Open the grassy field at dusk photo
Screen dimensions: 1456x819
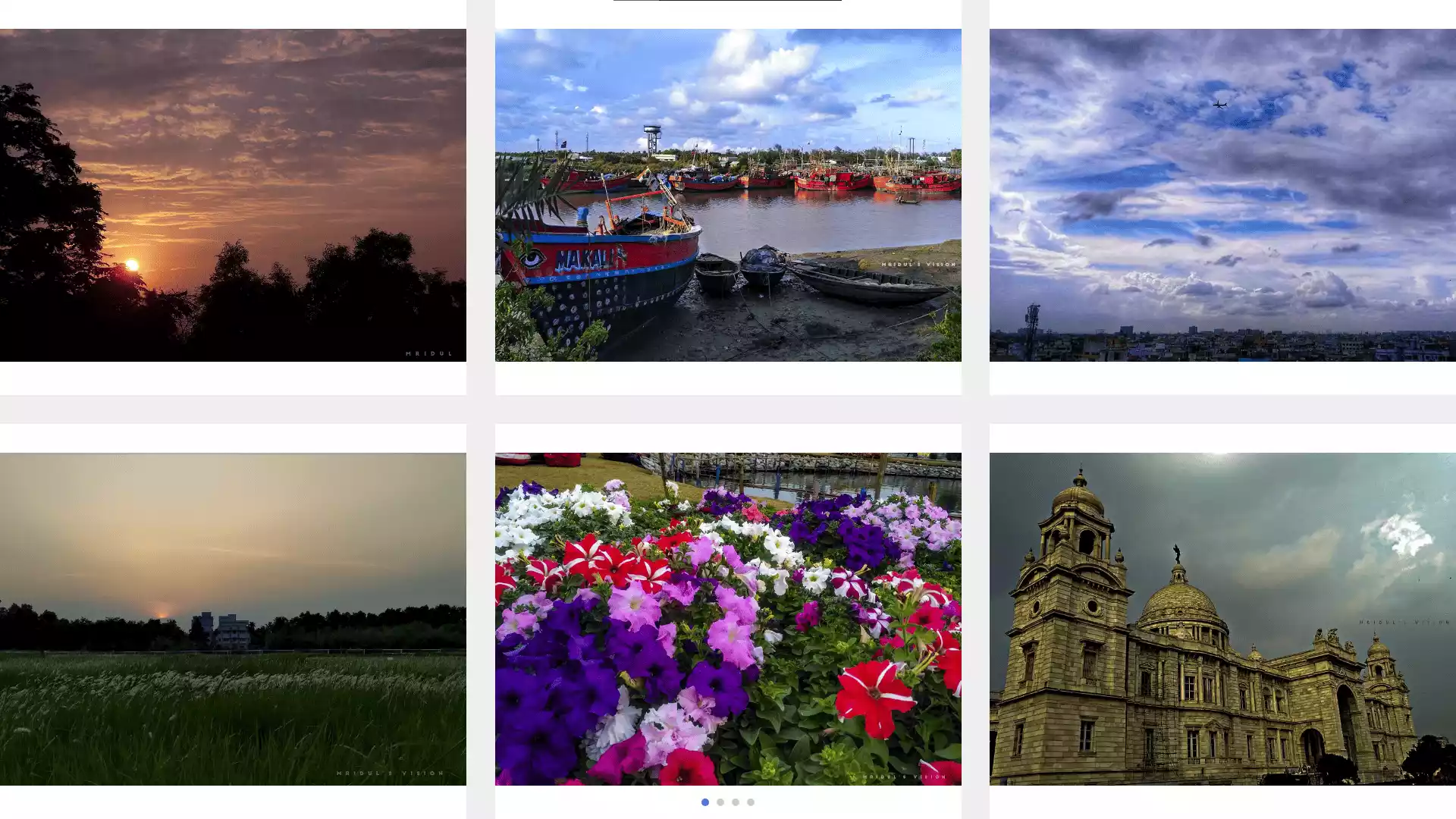(233, 619)
